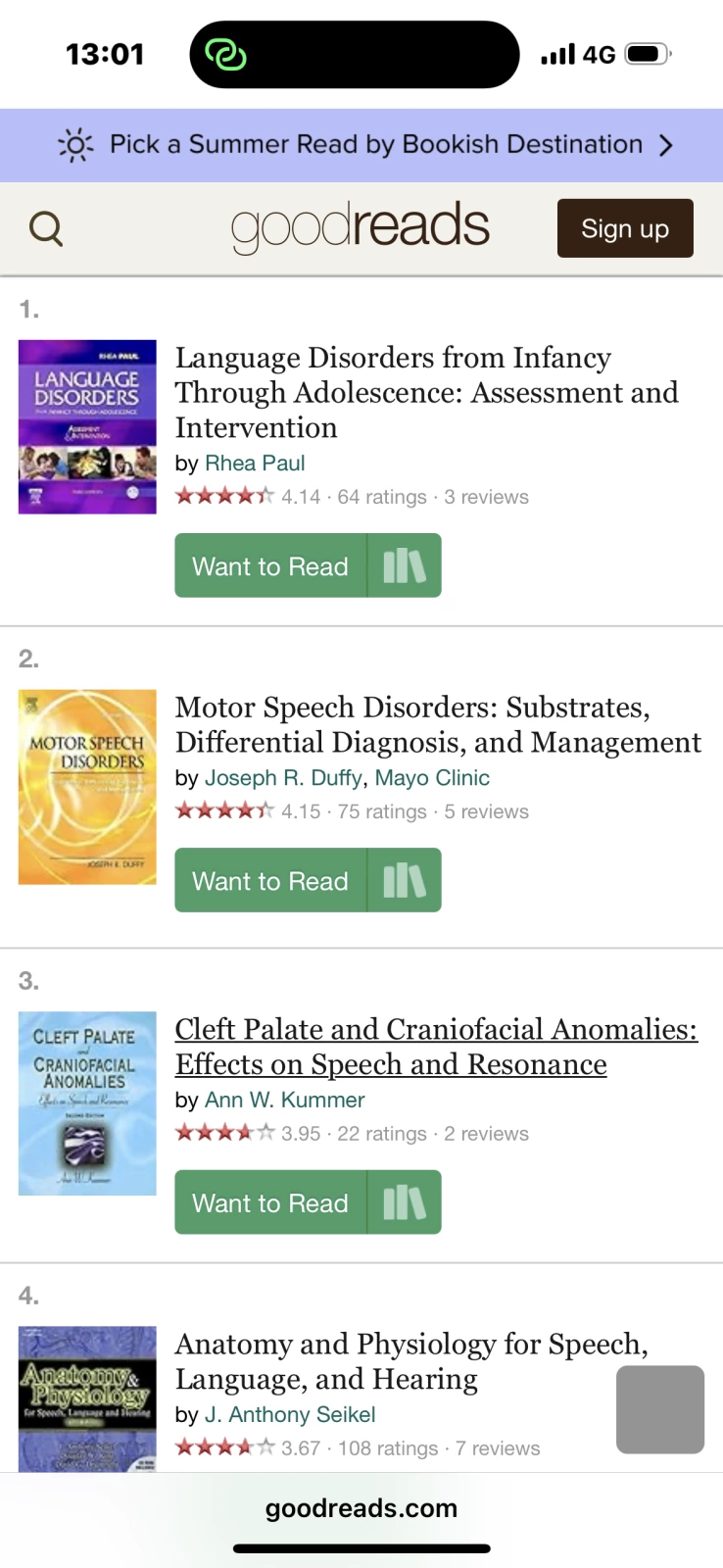View author Ann W. Kummer's page
The height and width of the screenshot is (1568, 723).
click(284, 1100)
